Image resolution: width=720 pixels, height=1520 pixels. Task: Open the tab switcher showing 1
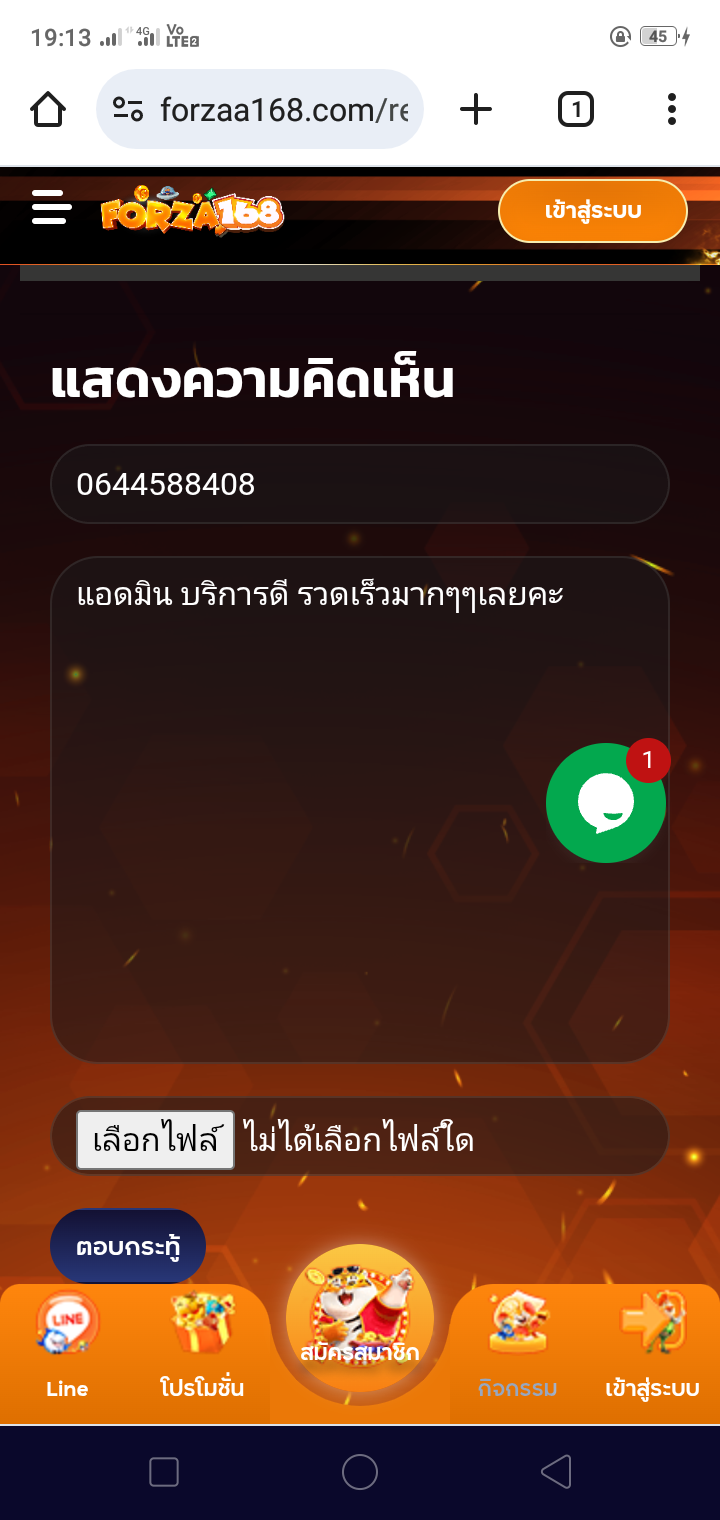point(575,109)
